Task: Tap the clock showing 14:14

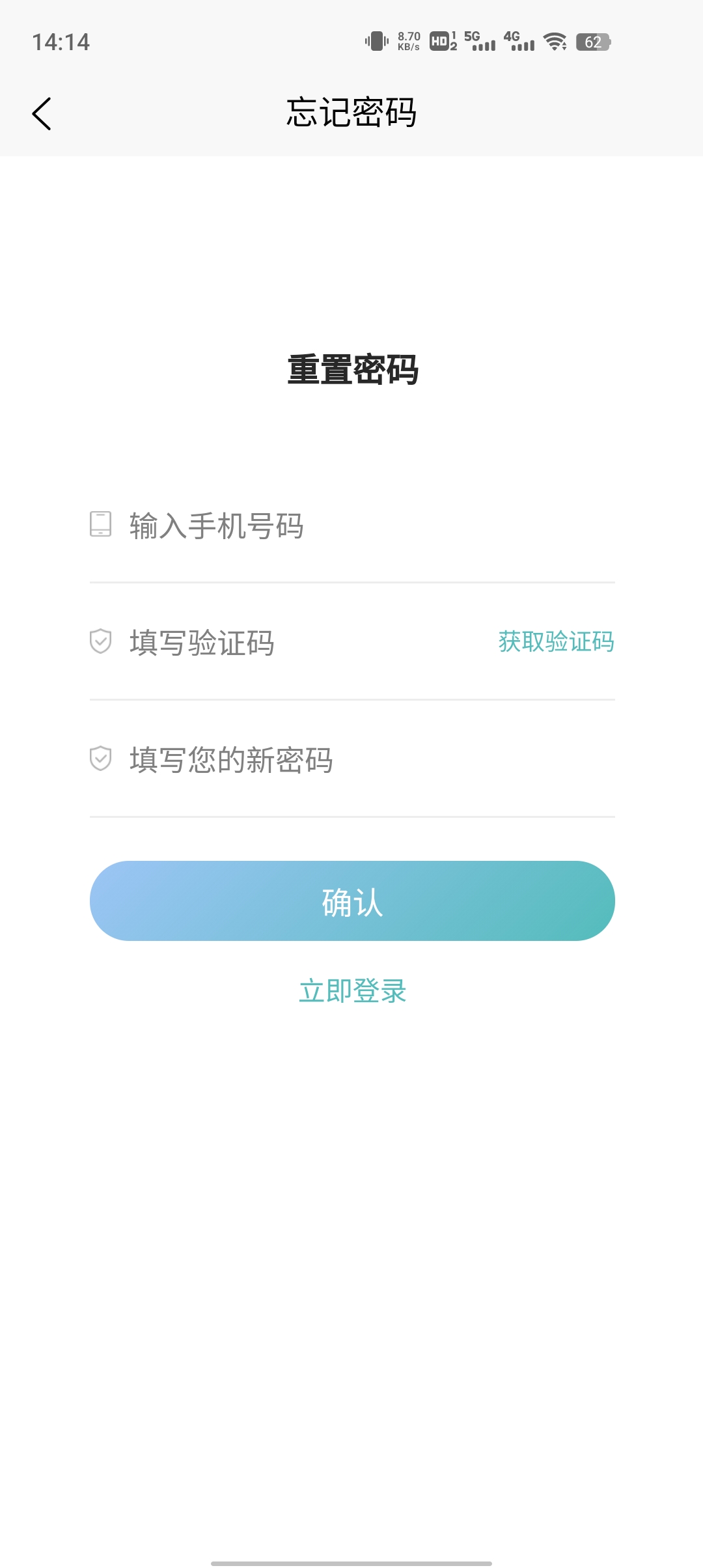Action: pyautogui.click(x=59, y=43)
